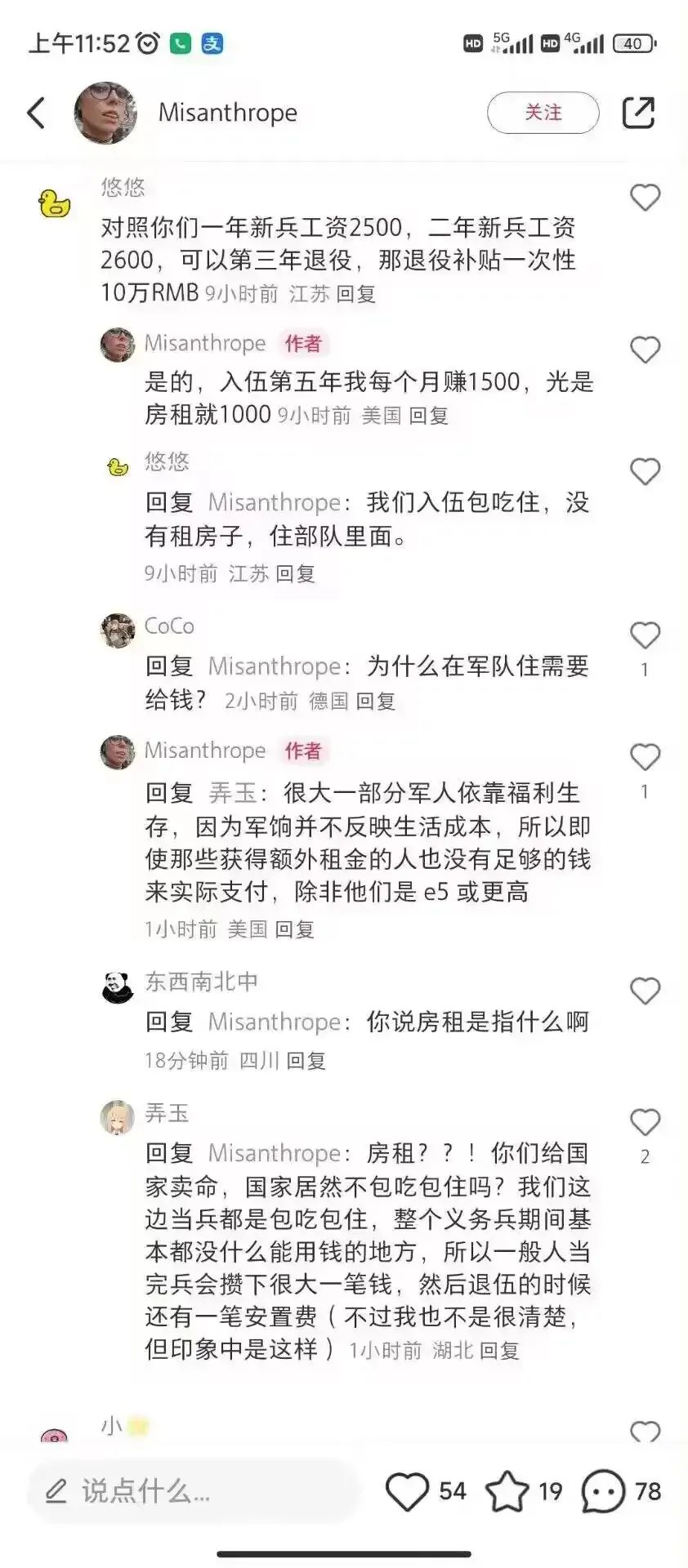Open CoCo's profile avatar
Screen dimensions: 688x1568
pos(118,630)
